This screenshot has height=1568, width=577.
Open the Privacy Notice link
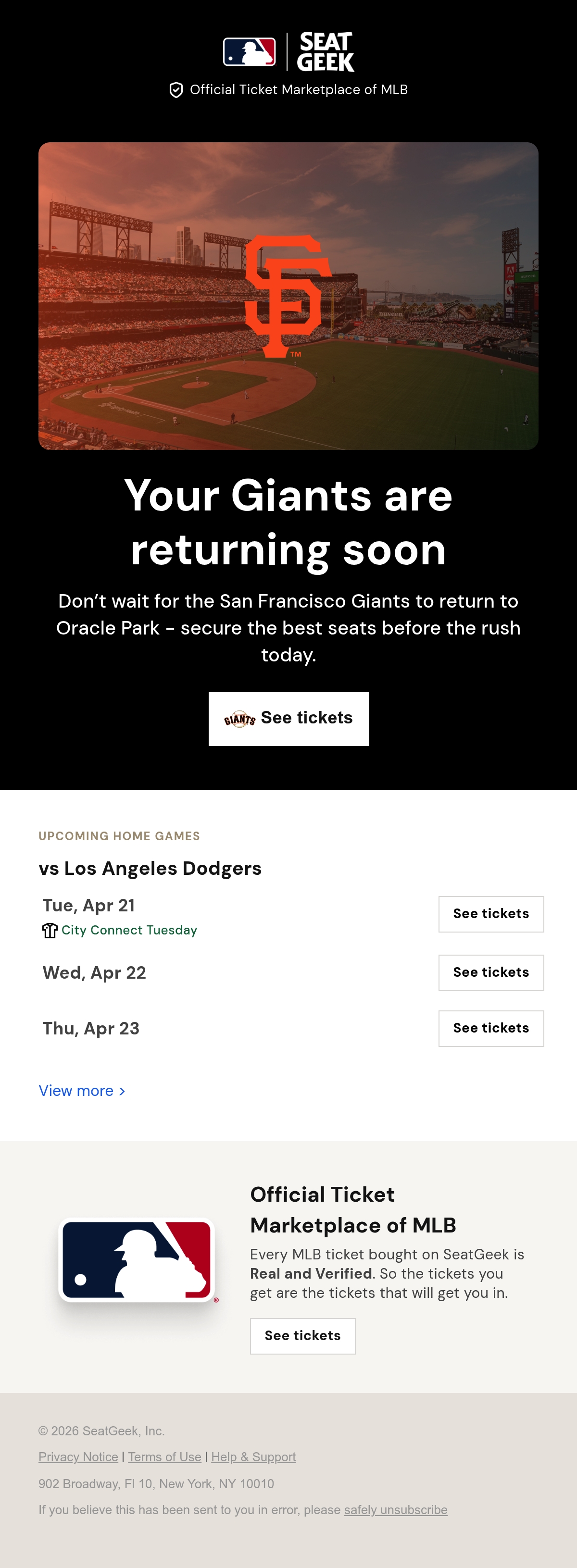click(x=78, y=1456)
